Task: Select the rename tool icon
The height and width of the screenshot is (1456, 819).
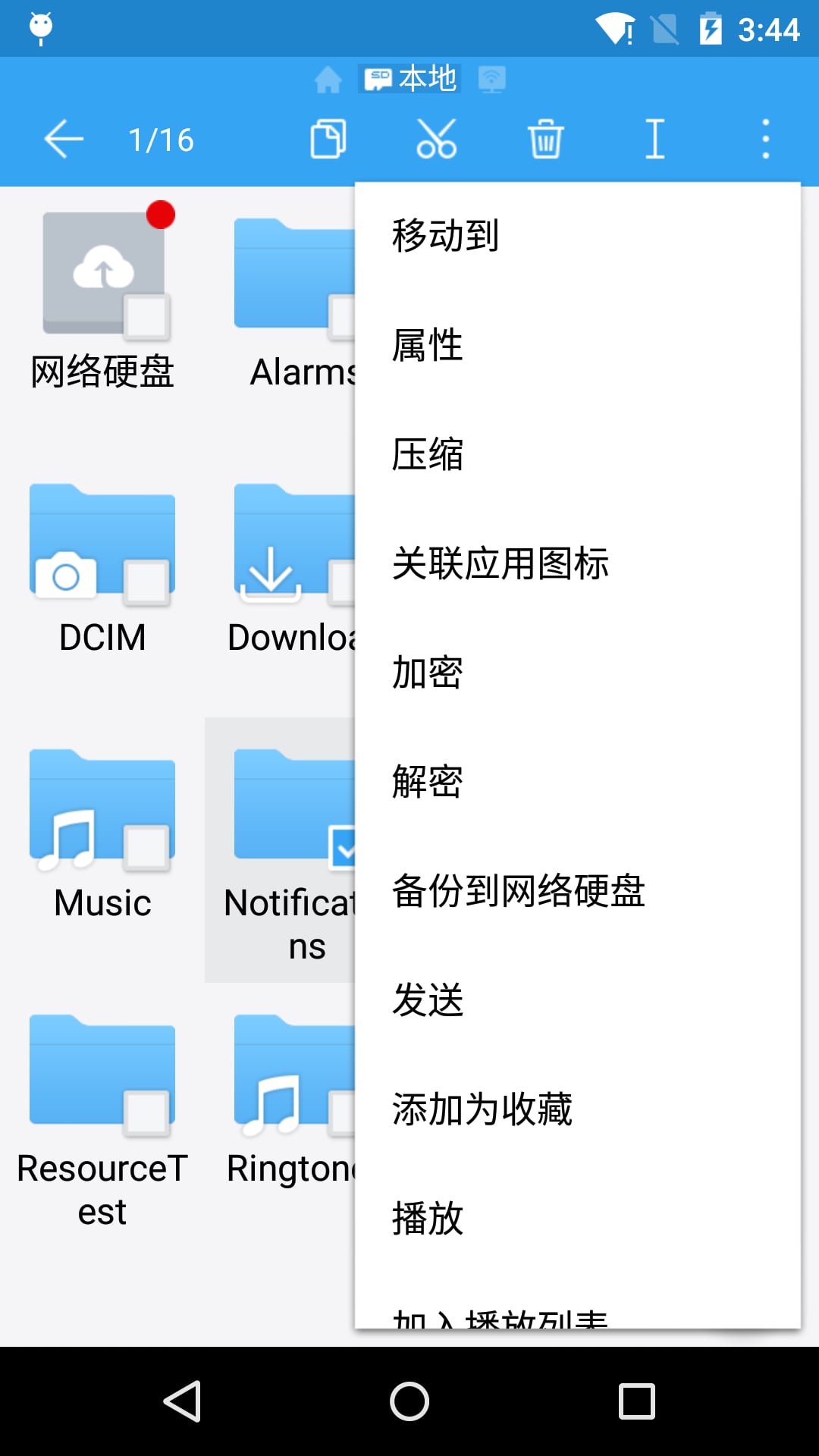Action: tap(655, 139)
